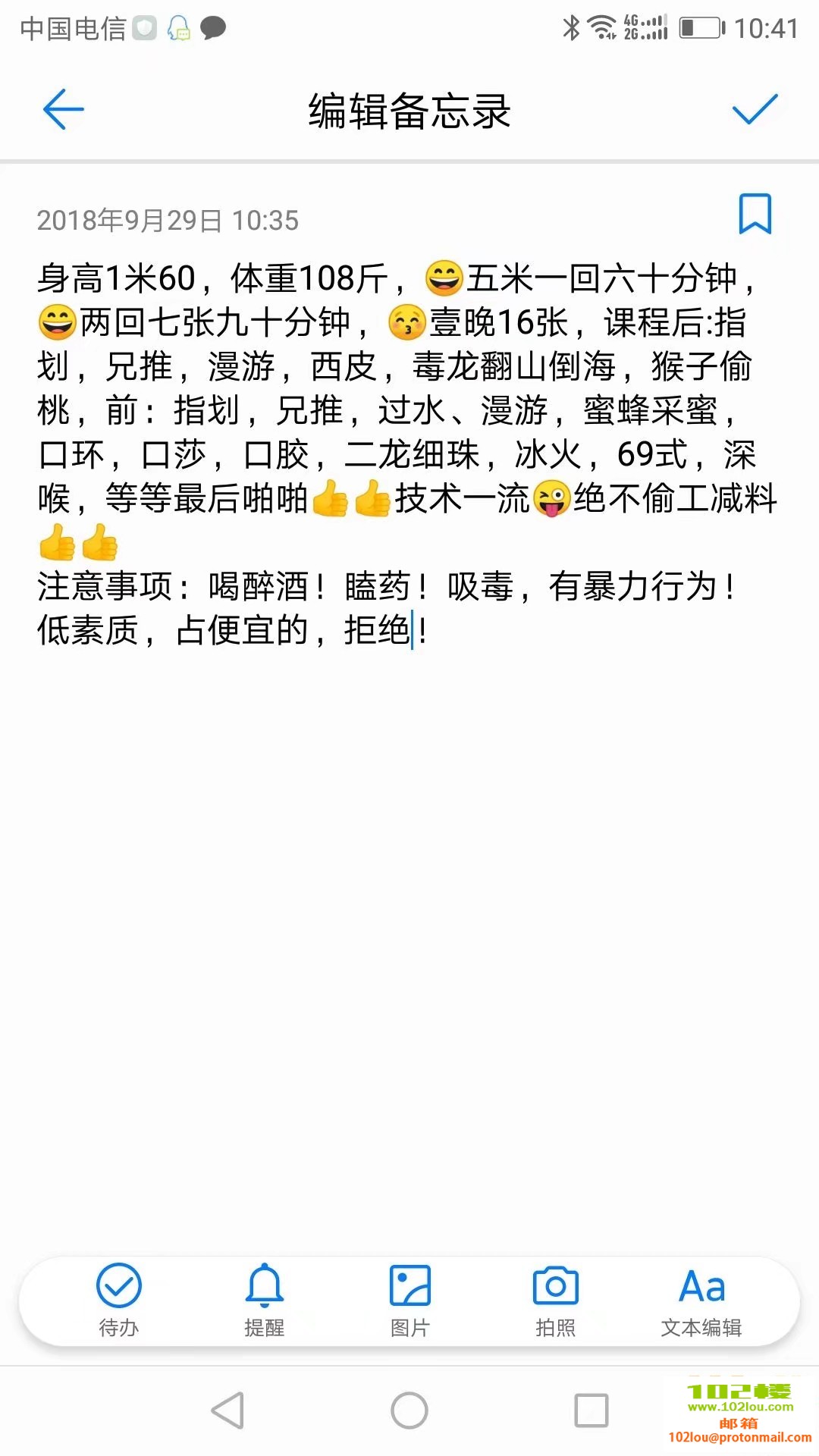Screen dimensions: 819x1456
Task: Open the recent apps view
Action: click(591, 1410)
